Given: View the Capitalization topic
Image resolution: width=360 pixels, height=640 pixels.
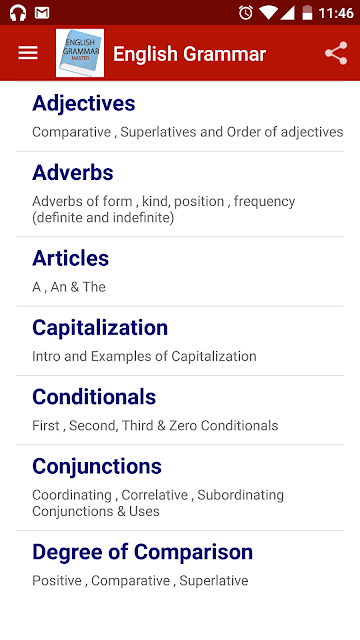Looking at the screenshot, I should click(x=180, y=341).
